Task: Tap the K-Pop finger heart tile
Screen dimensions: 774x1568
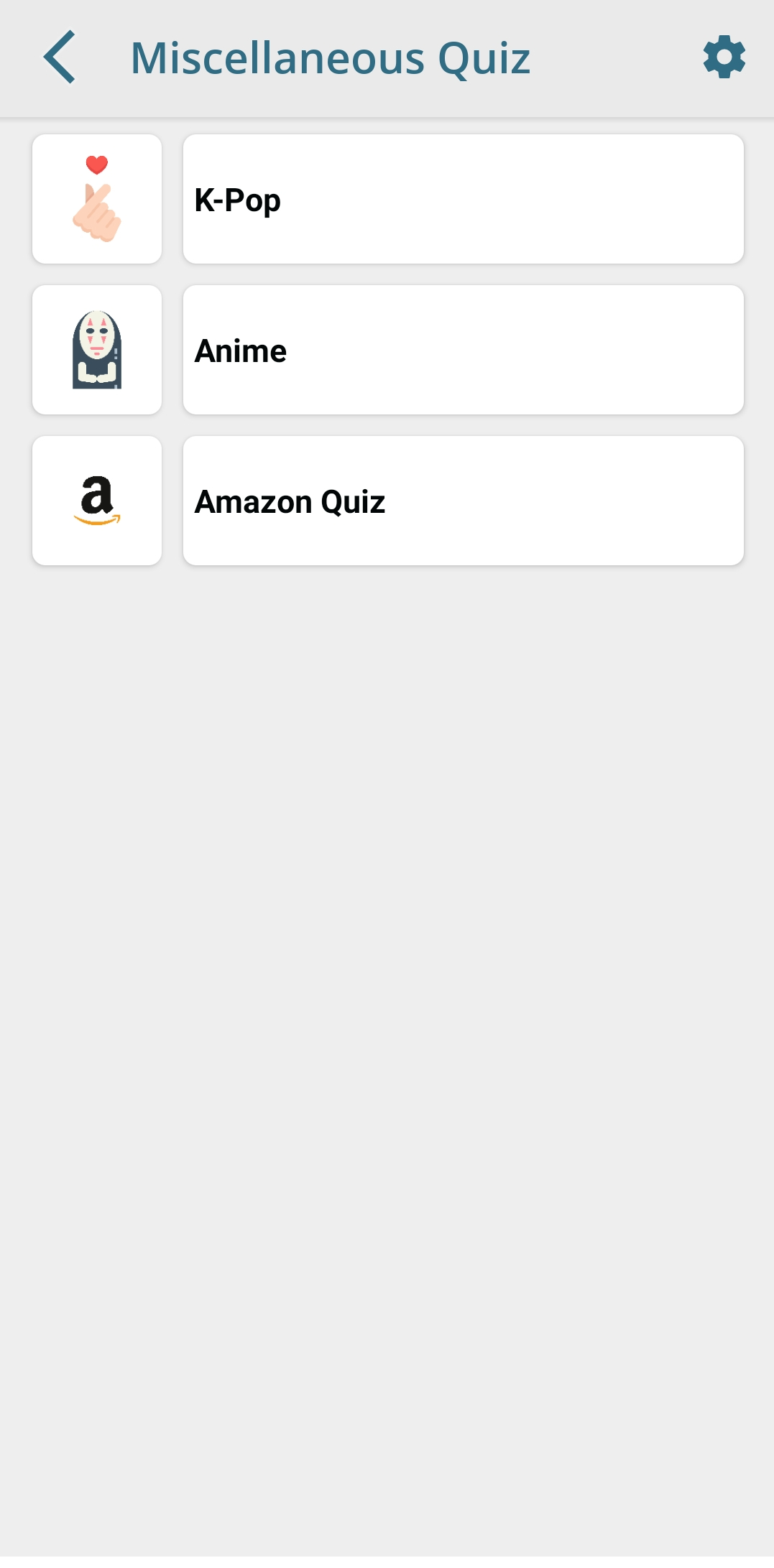Action: click(x=97, y=199)
